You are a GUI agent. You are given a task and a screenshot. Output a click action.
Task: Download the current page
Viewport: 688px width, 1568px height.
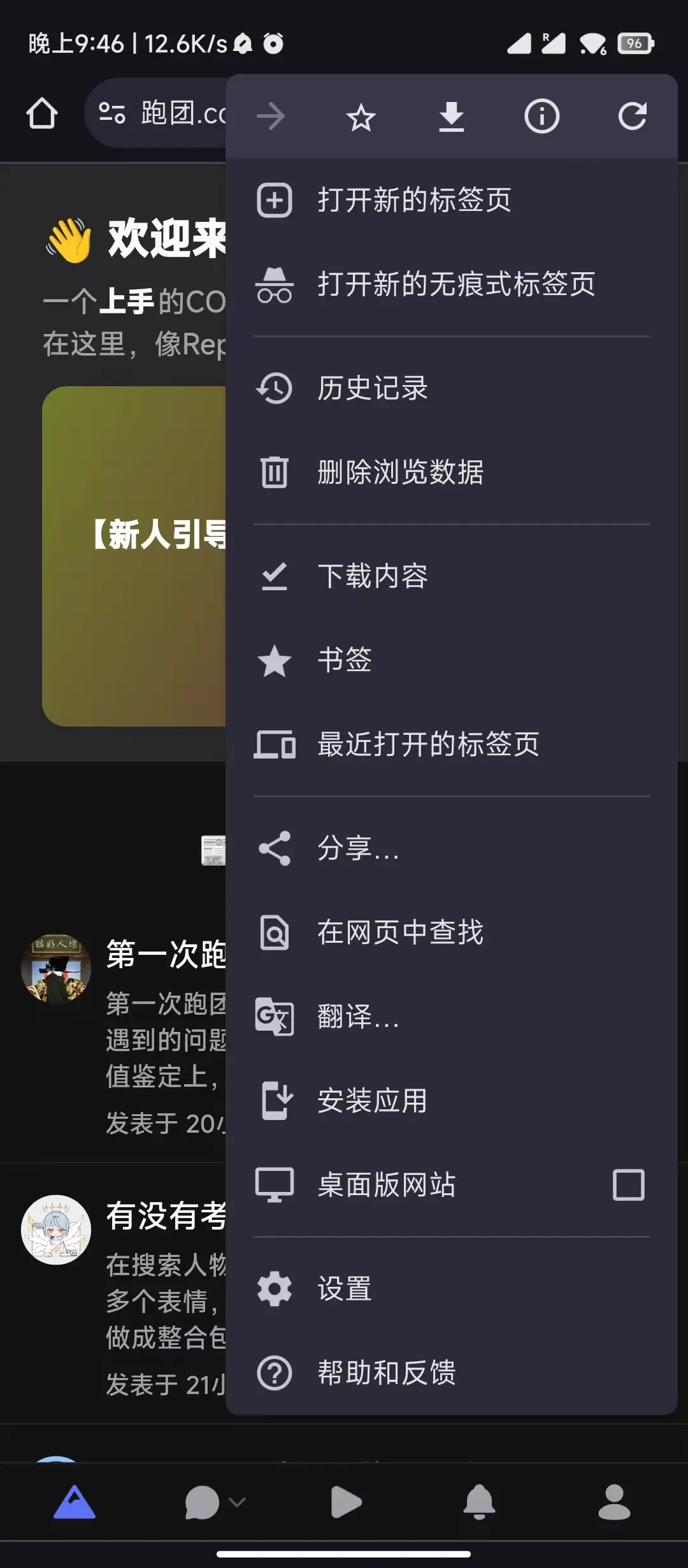pos(451,117)
